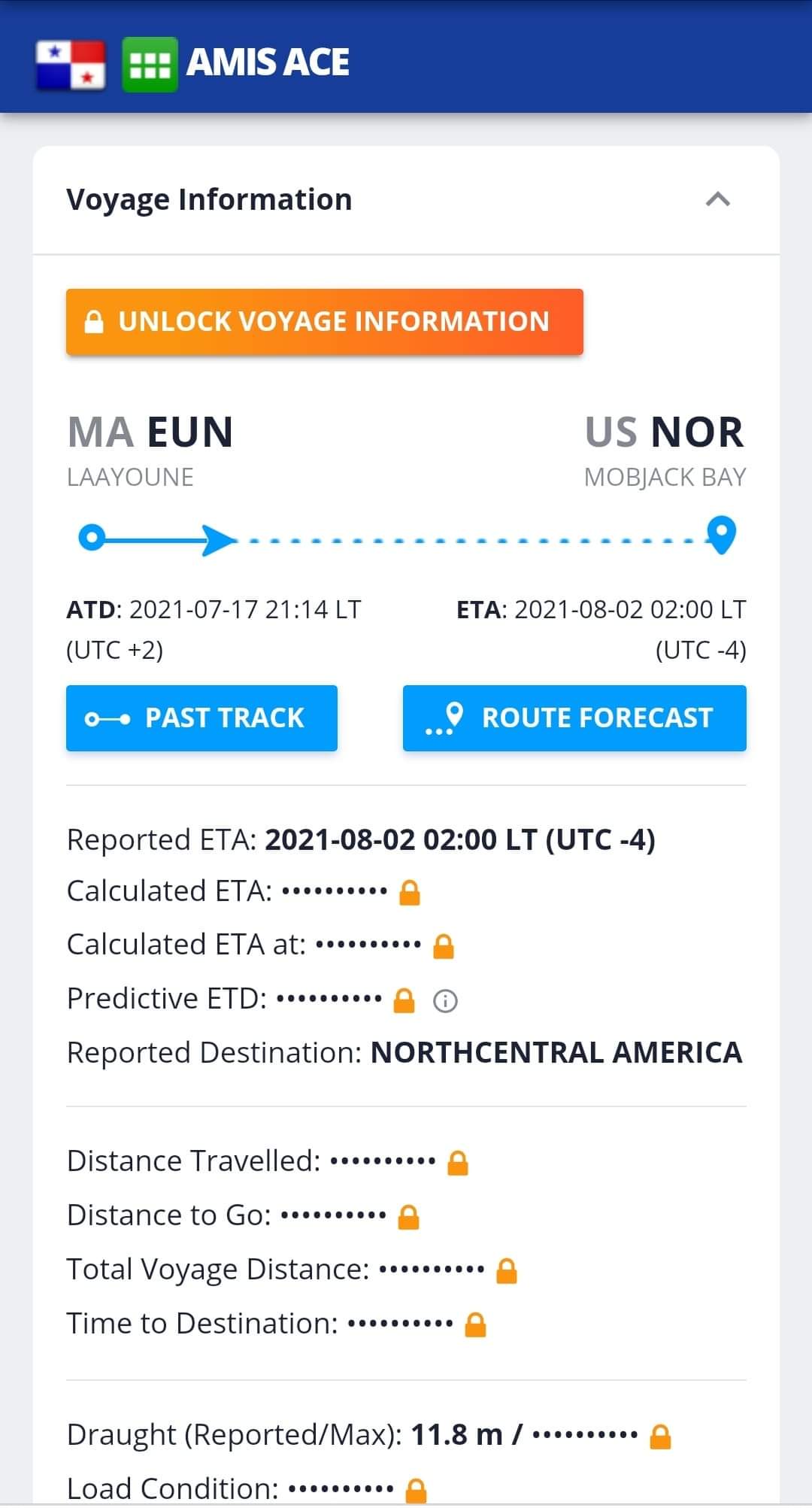Tap the lock beside Distance Travelled
The height and width of the screenshot is (1508, 812).
(x=458, y=1163)
